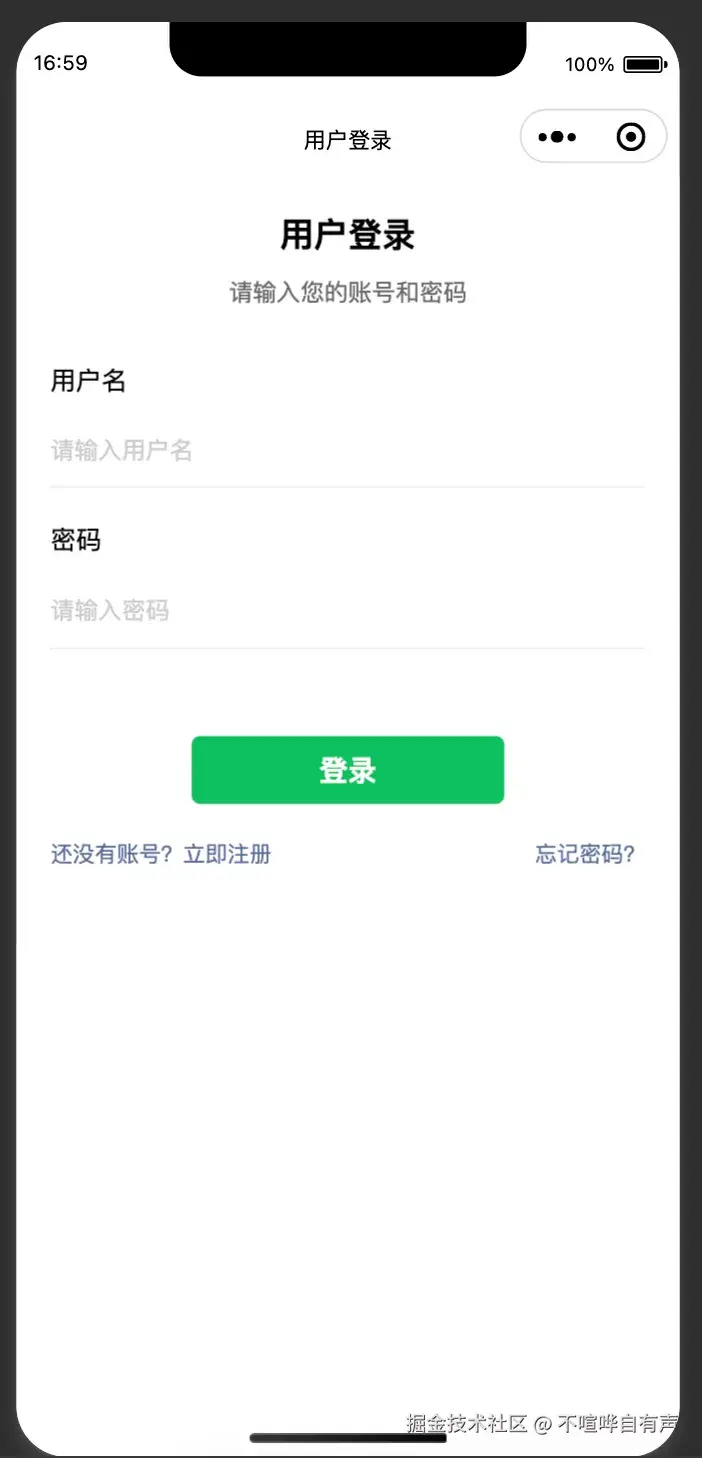The width and height of the screenshot is (702, 1458).
Task: Open the 还没有账号？立即注册 link
Action: click(x=161, y=854)
